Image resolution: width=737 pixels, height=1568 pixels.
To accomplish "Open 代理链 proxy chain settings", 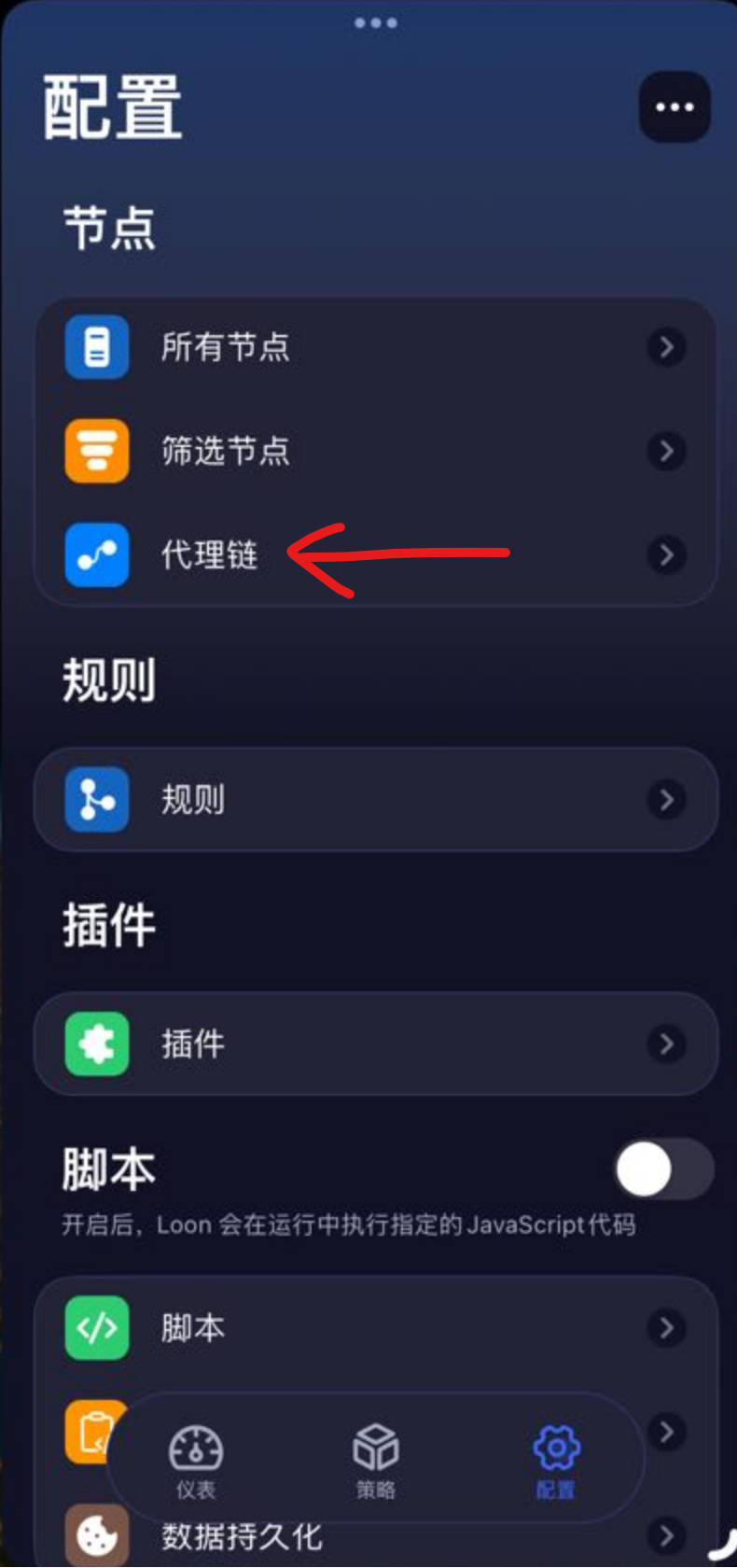I will [x=375, y=555].
